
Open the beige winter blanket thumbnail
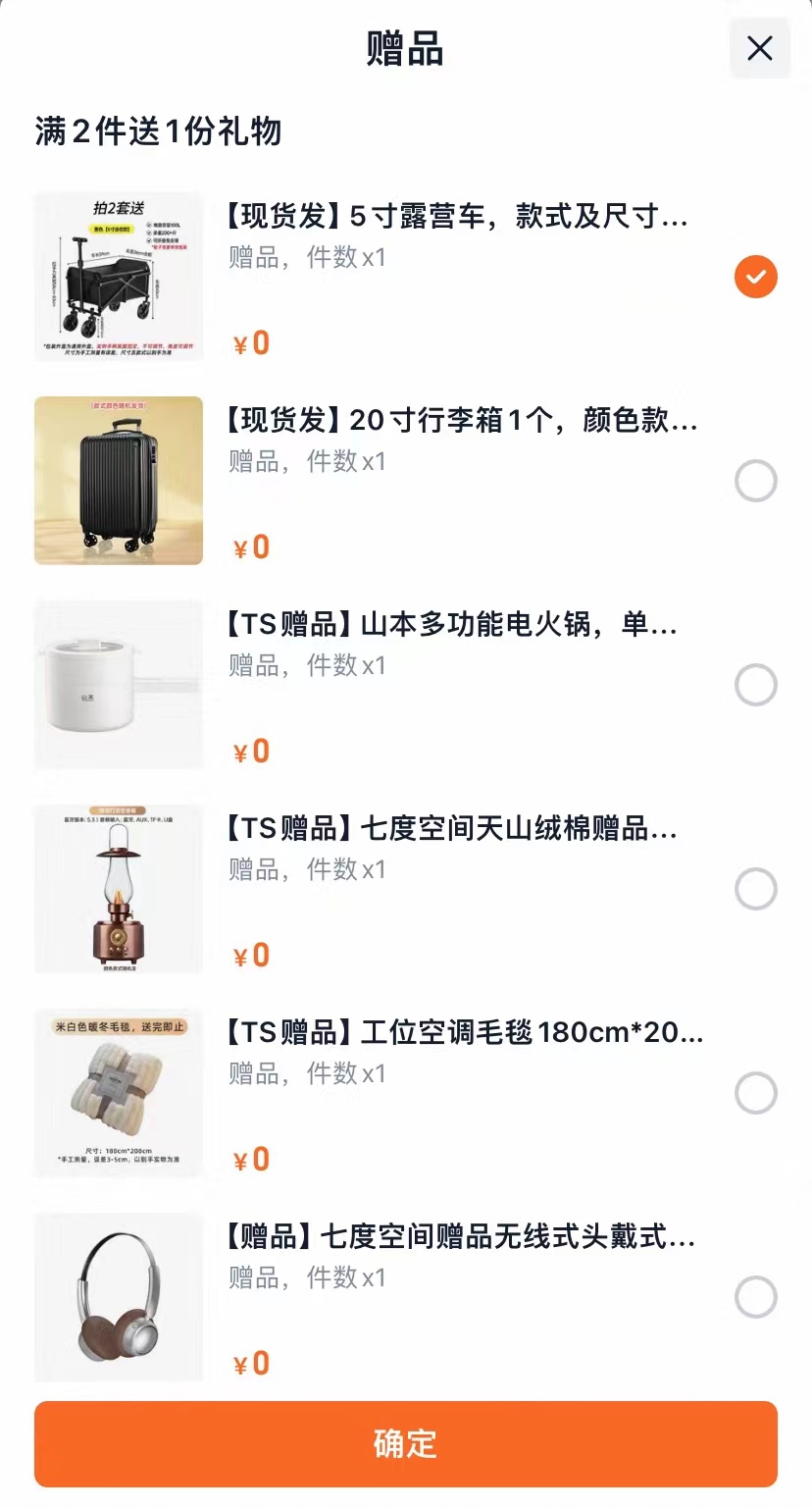[x=118, y=1093]
